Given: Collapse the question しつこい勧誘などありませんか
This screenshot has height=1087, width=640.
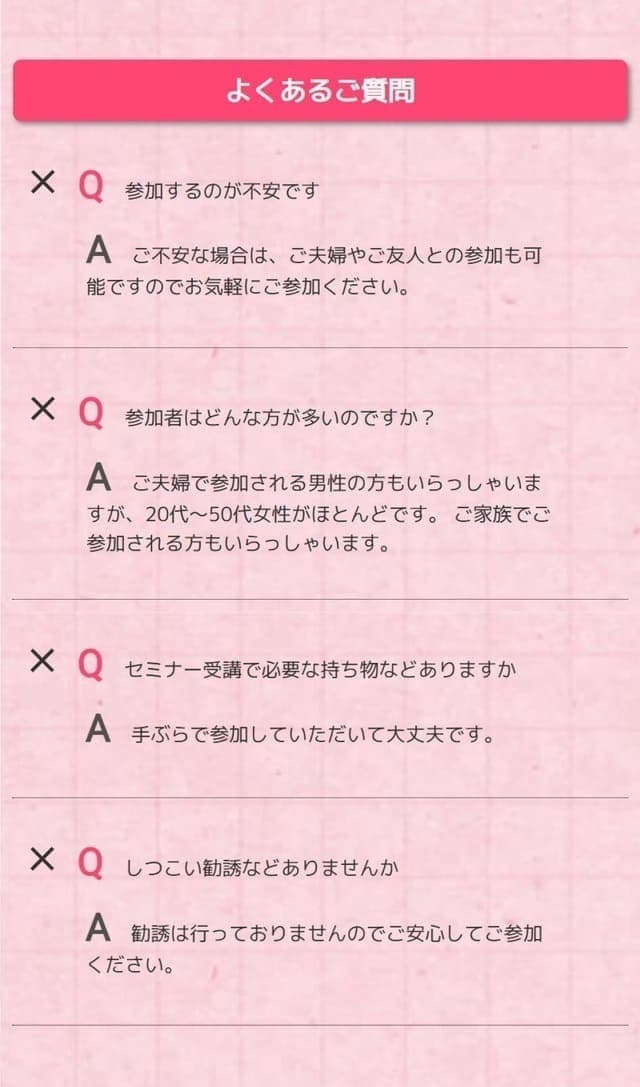Looking at the screenshot, I should point(42,860).
